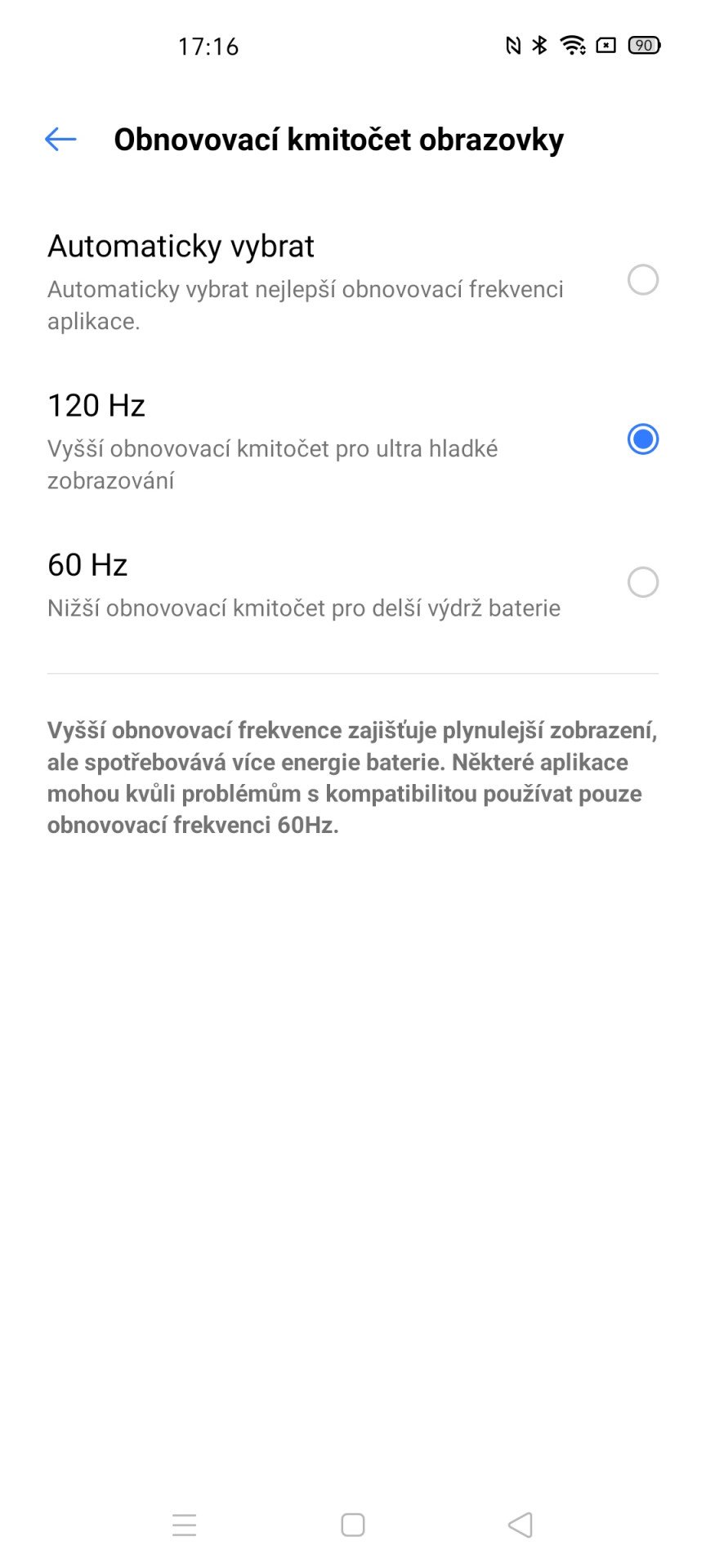The height and width of the screenshot is (1568, 706).
Task: Switch to the 60 Hz refresh rate
Action: 642,583
